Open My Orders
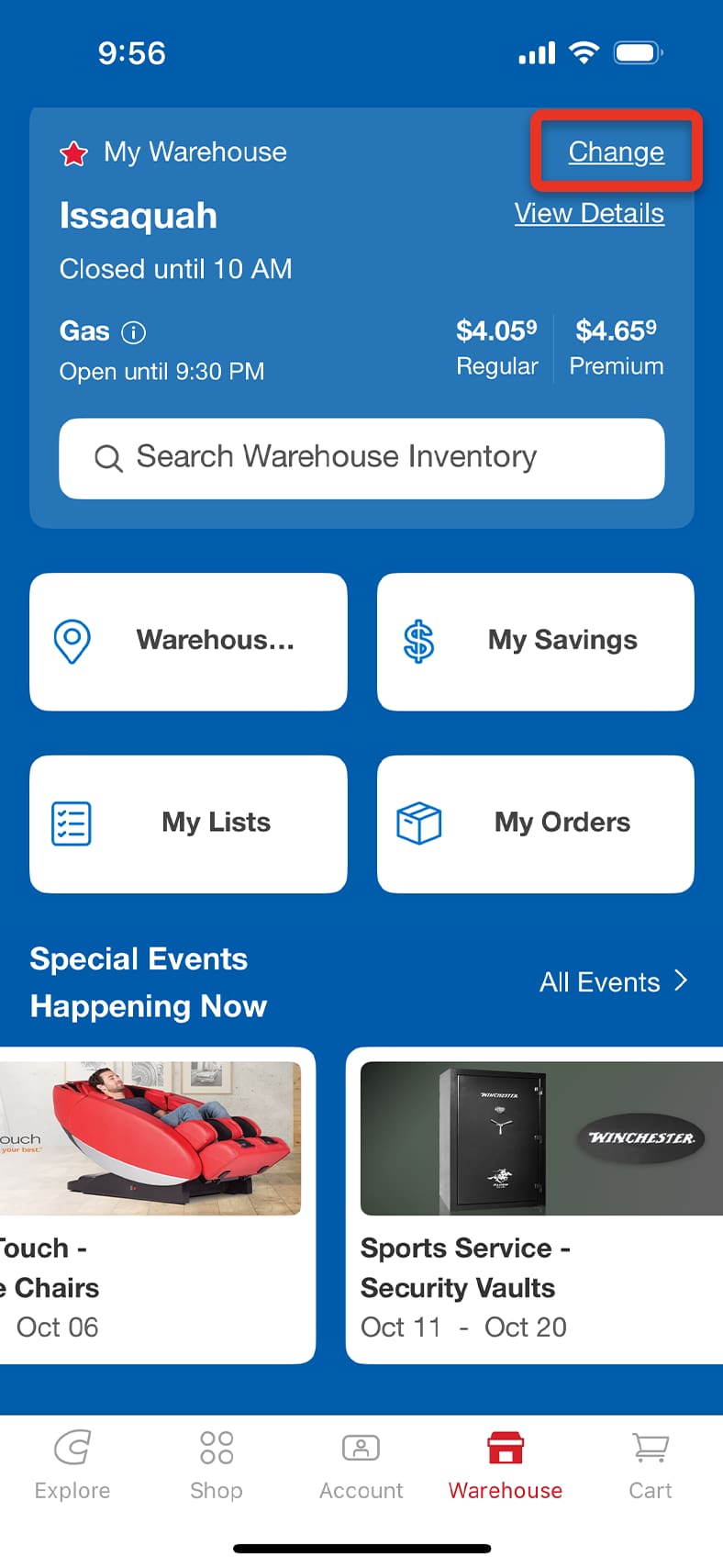Image resolution: width=723 pixels, height=1568 pixels. [x=535, y=823]
